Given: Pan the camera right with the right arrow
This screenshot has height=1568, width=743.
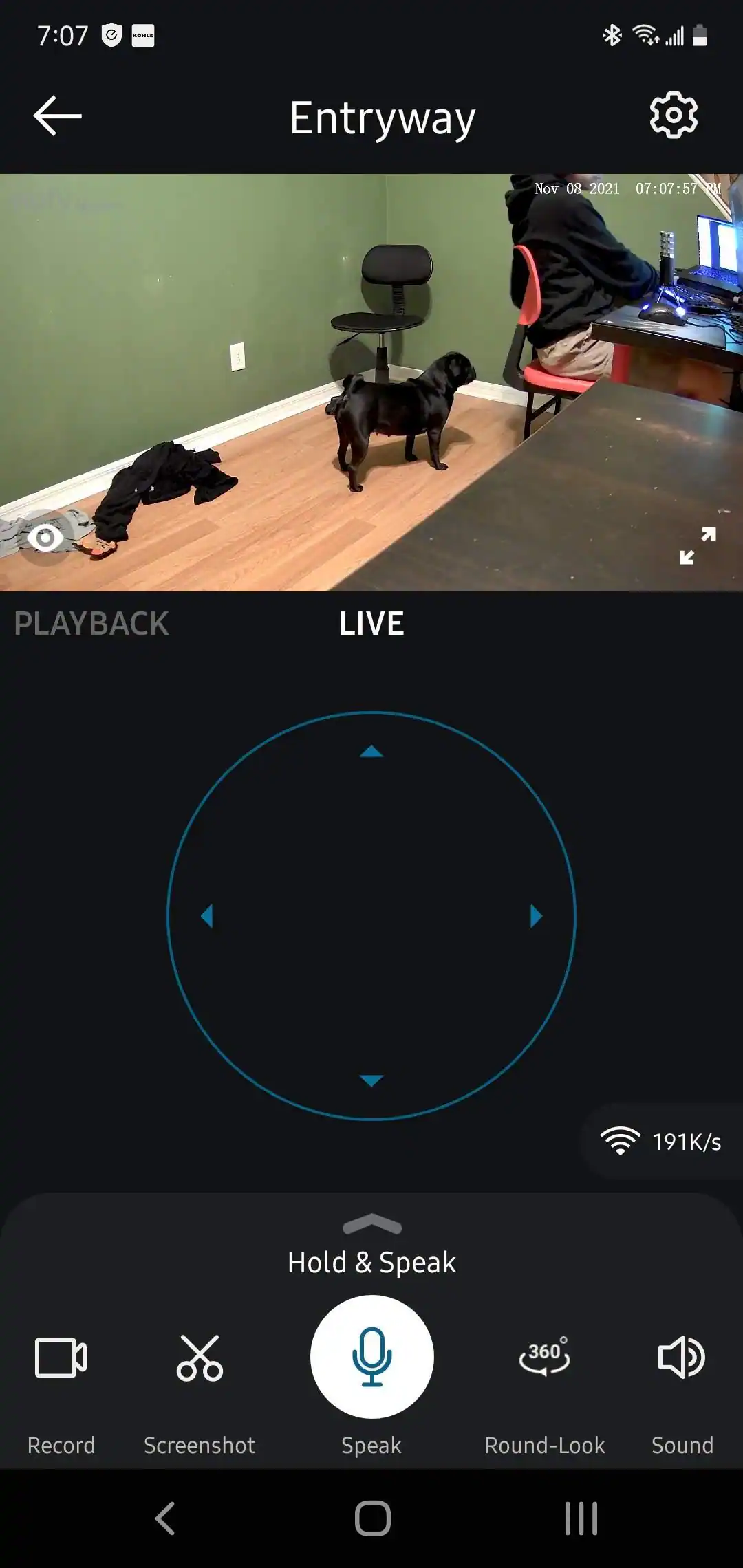Looking at the screenshot, I should click(536, 916).
